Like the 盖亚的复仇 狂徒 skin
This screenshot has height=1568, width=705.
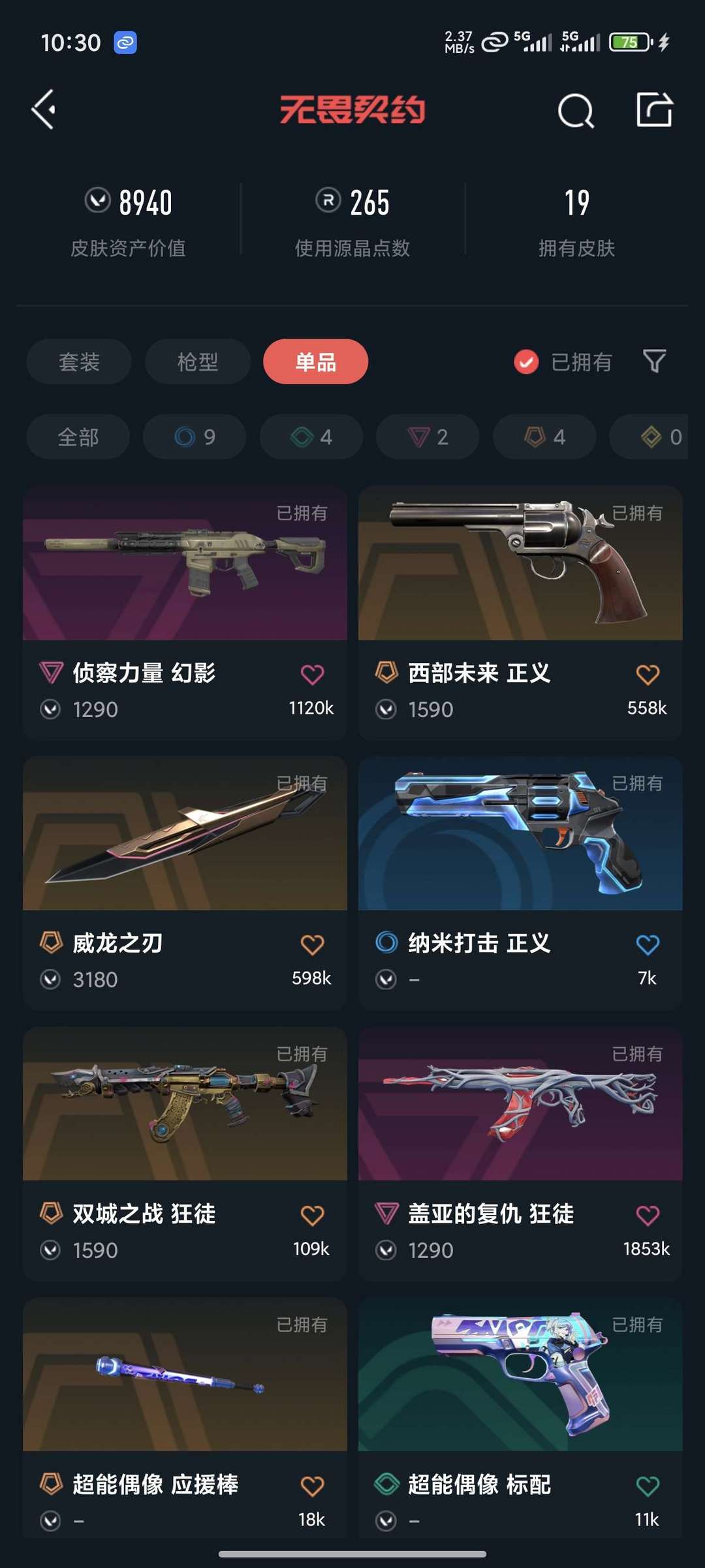click(648, 1215)
